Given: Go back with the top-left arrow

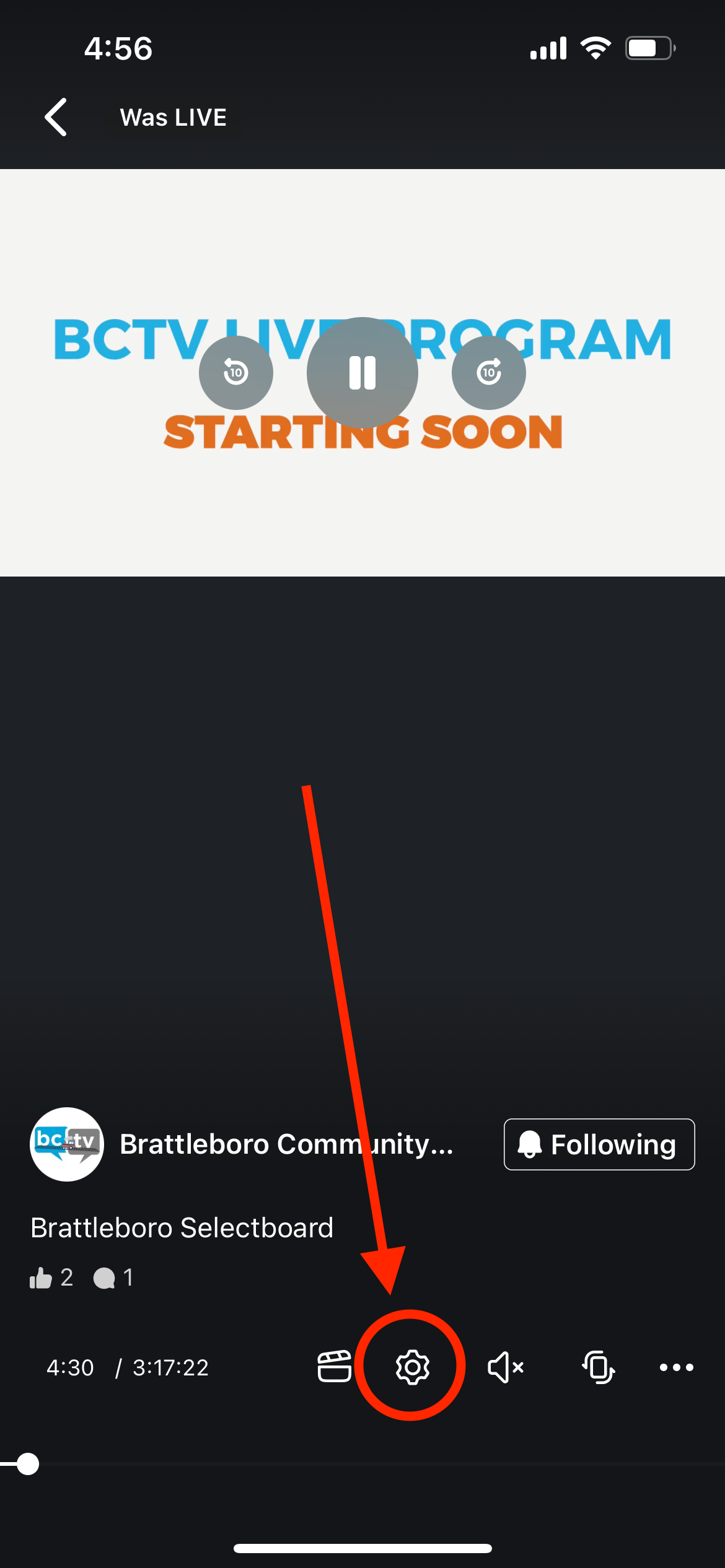Looking at the screenshot, I should click(56, 117).
